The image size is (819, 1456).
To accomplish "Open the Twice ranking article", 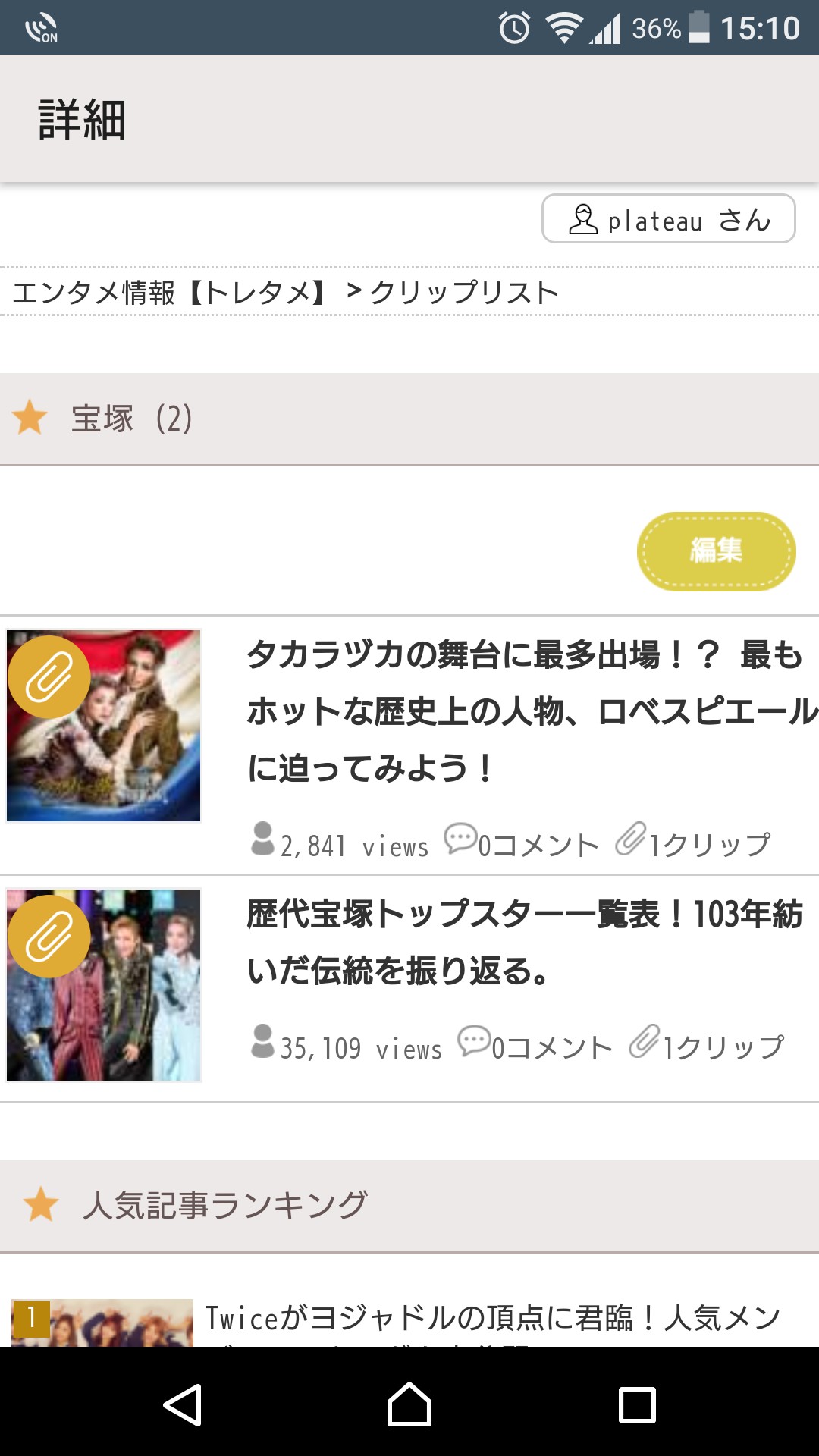I will (493, 1319).
